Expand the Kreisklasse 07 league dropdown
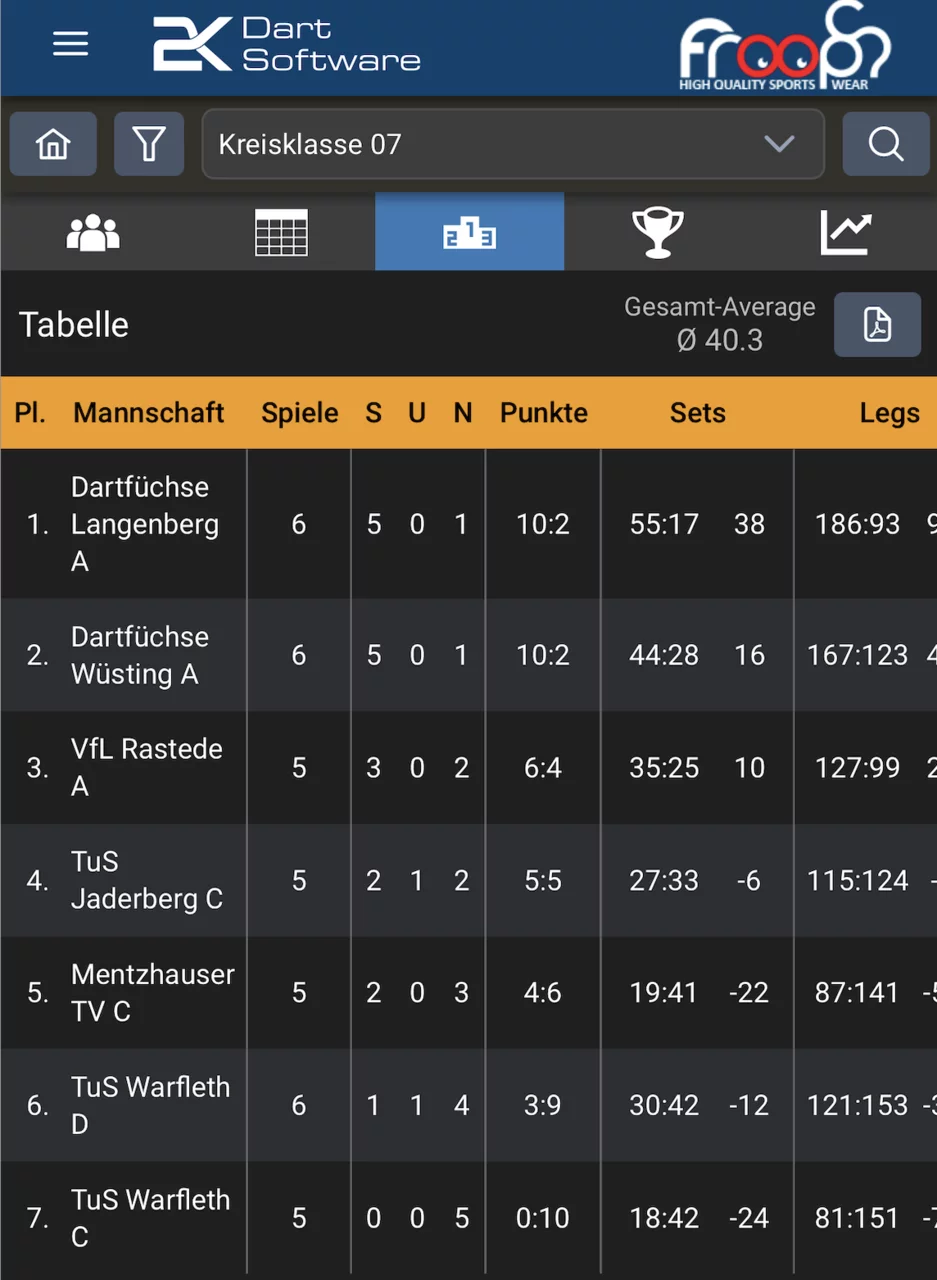This screenshot has height=1280, width=937. point(513,144)
